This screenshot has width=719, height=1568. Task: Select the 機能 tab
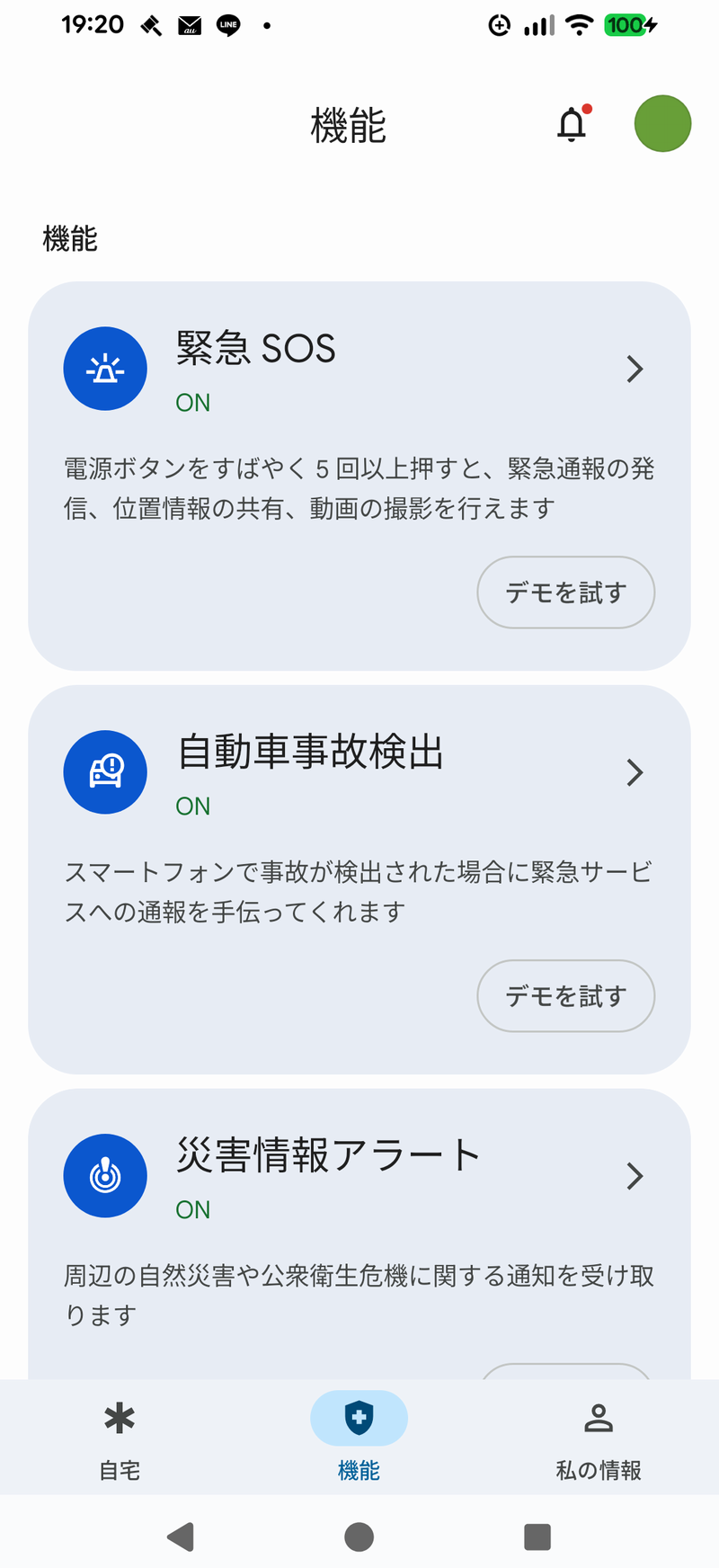359,1437
